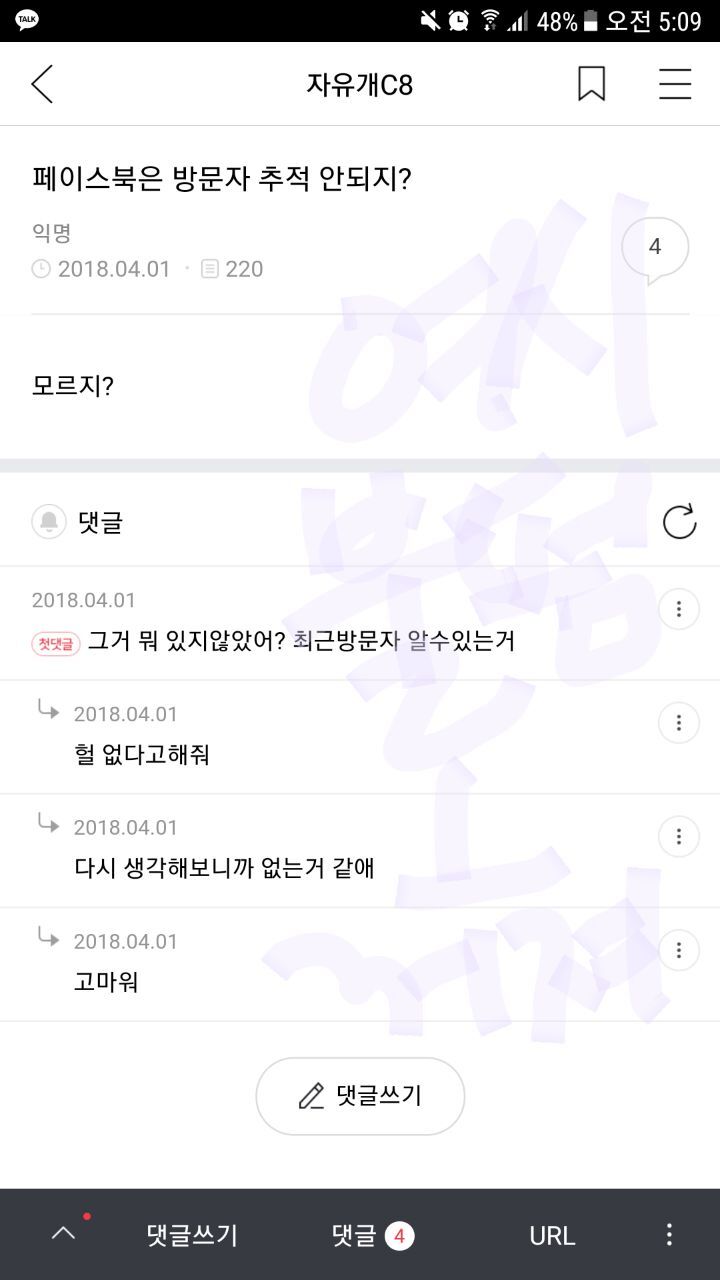Bookmark this post using the ribbon icon

[x=591, y=84]
